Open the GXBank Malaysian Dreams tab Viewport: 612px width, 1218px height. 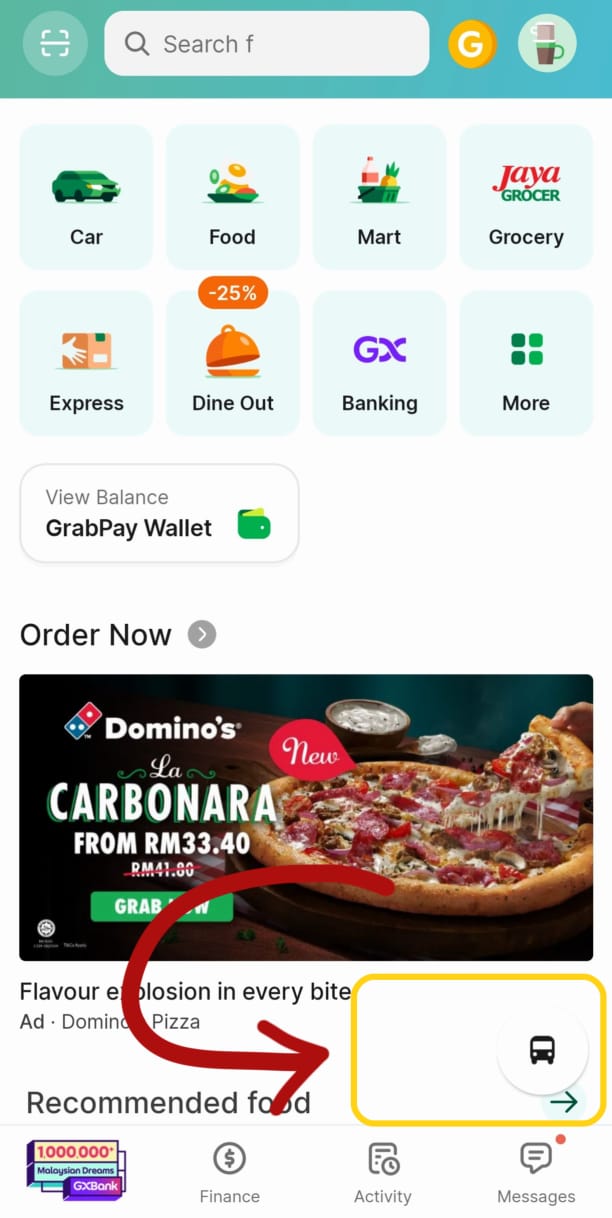76,1170
